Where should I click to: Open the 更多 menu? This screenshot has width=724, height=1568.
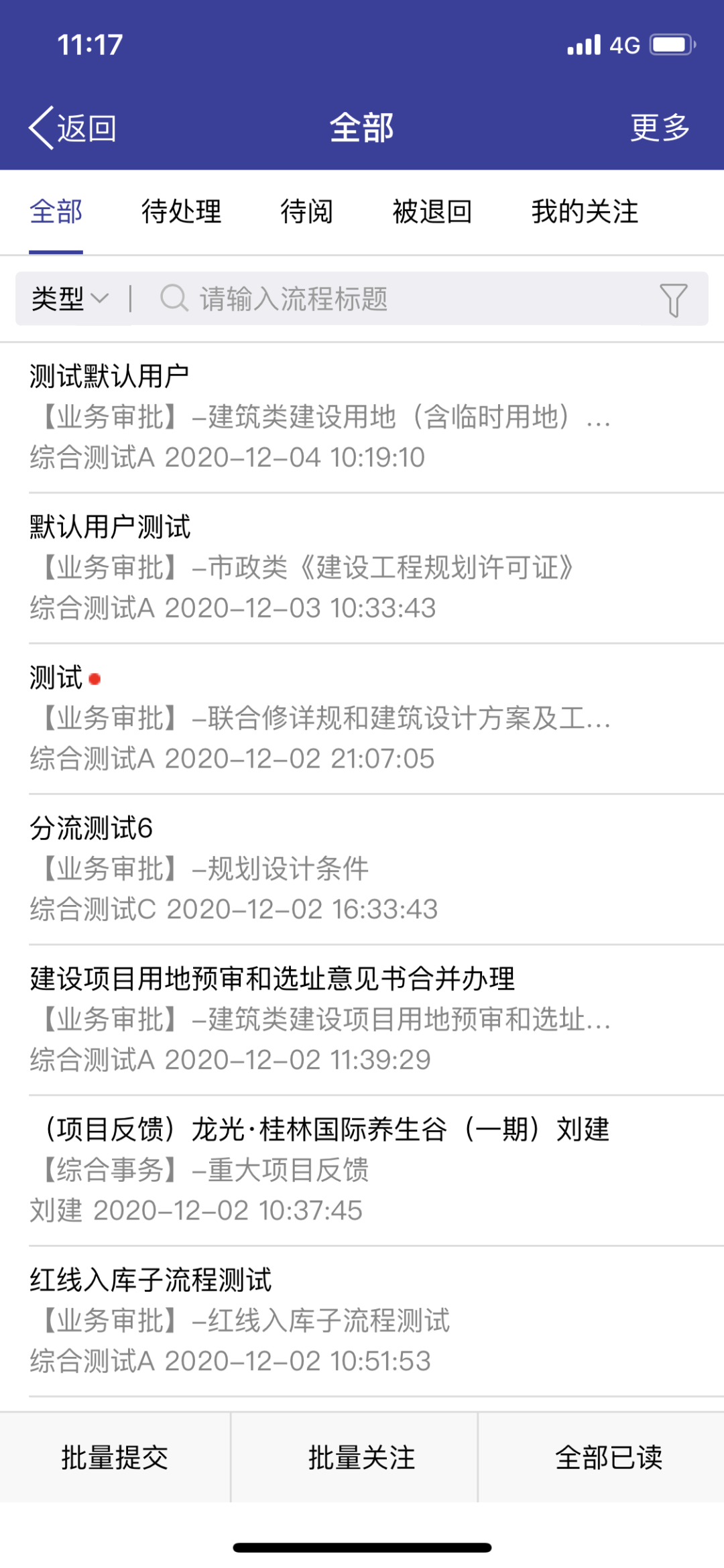[660, 127]
